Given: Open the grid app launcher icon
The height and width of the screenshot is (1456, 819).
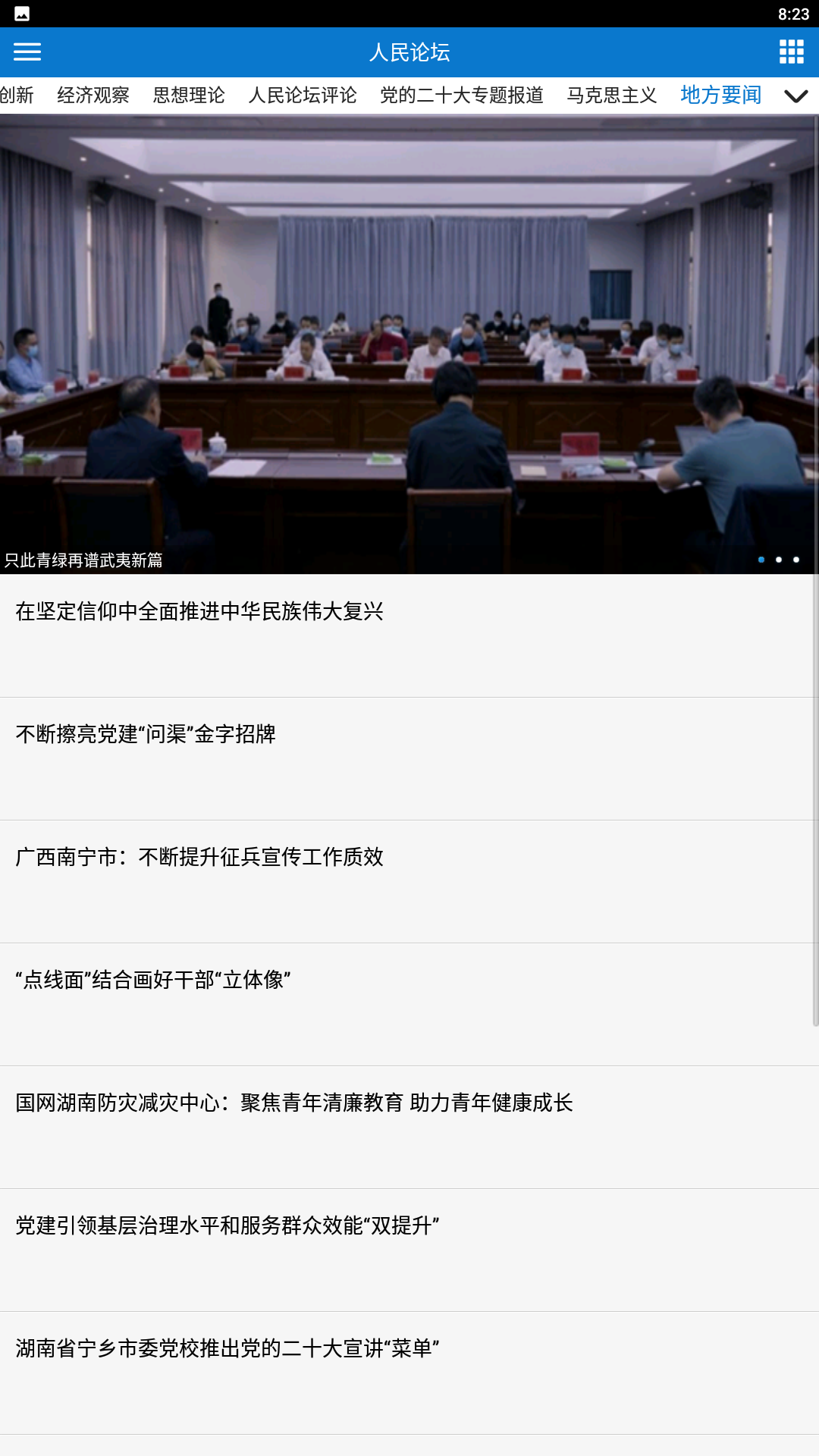Looking at the screenshot, I should tap(791, 52).
